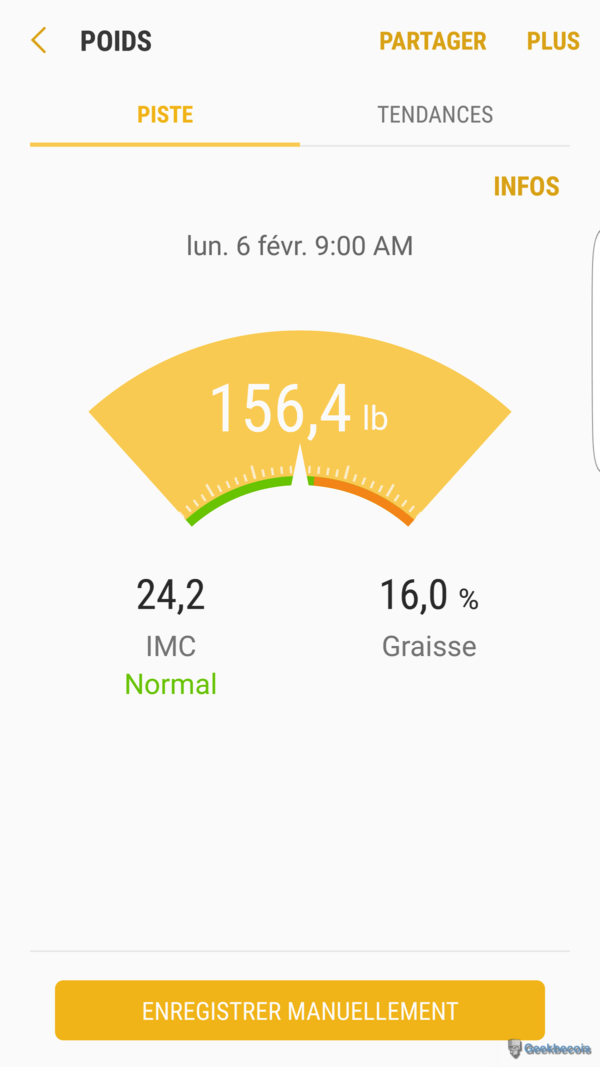Switch to the TENDANCES tab
This screenshot has height=1067, width=600.
pos(435,114)
